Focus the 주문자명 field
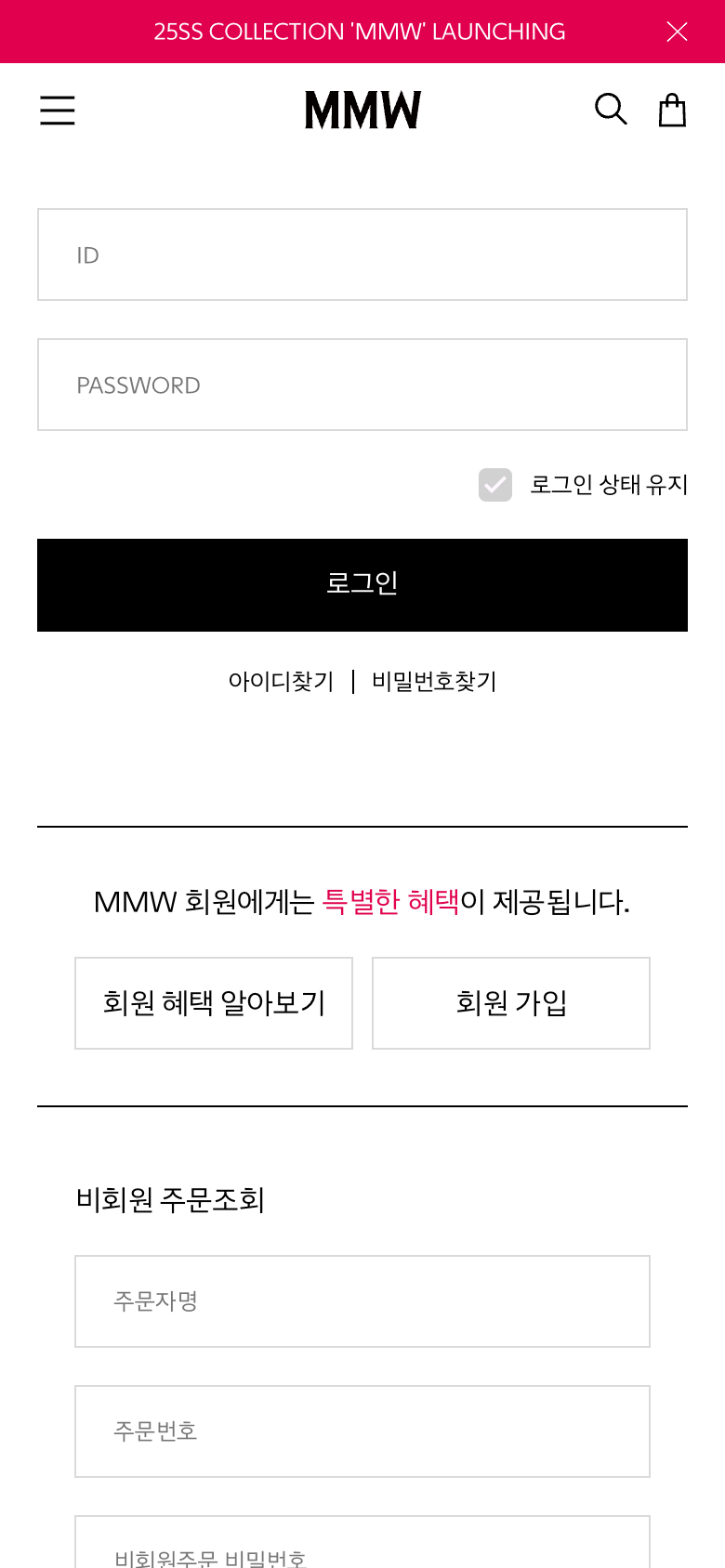The height and width of the screenshot is (1568, 725). [362, 1301]
